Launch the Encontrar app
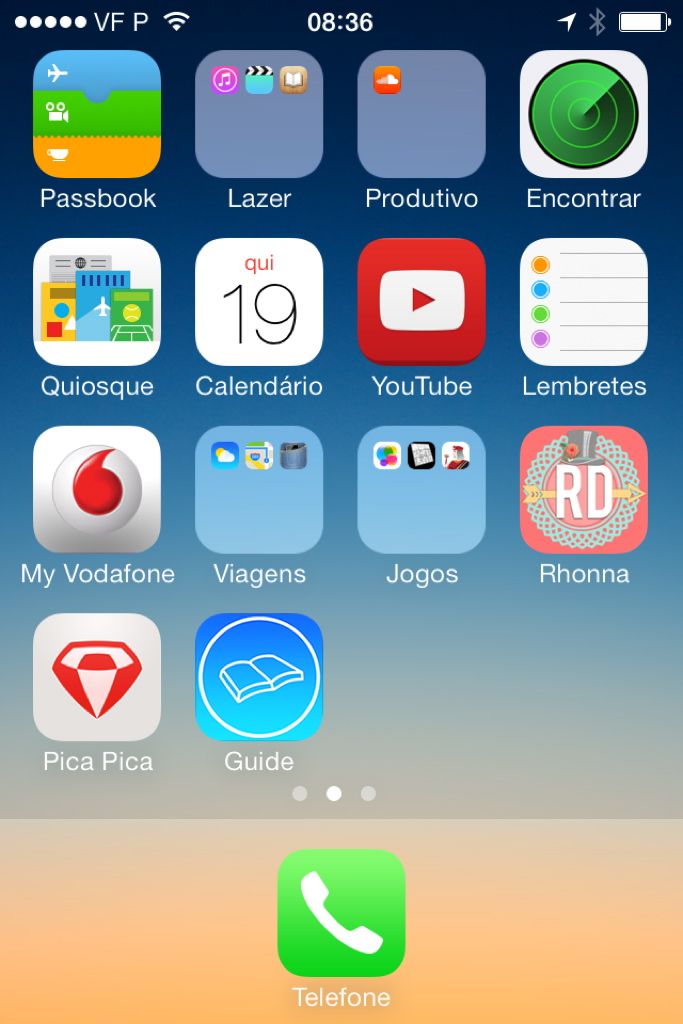 583,114
